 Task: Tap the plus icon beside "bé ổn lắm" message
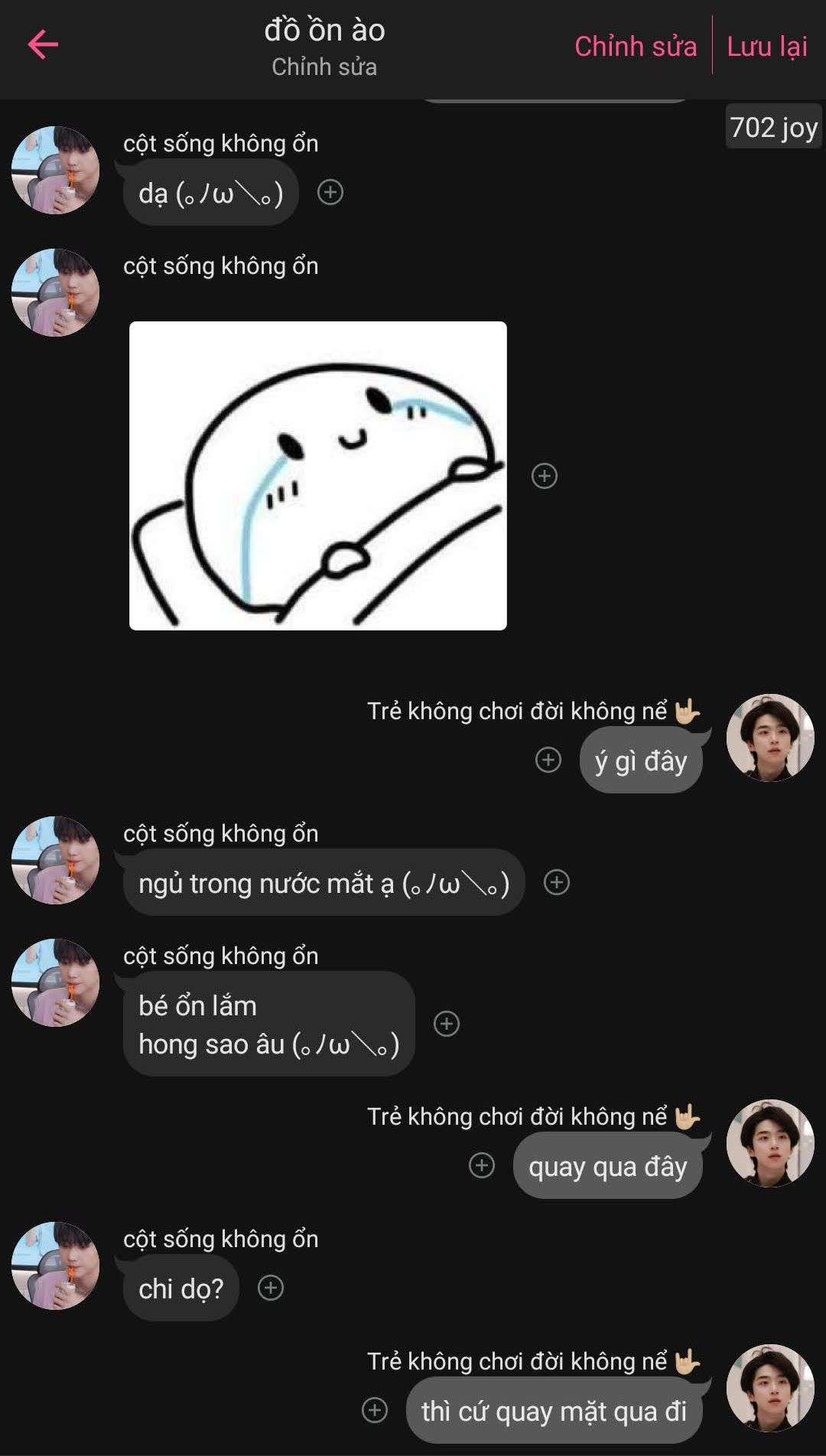[447, 1024]
